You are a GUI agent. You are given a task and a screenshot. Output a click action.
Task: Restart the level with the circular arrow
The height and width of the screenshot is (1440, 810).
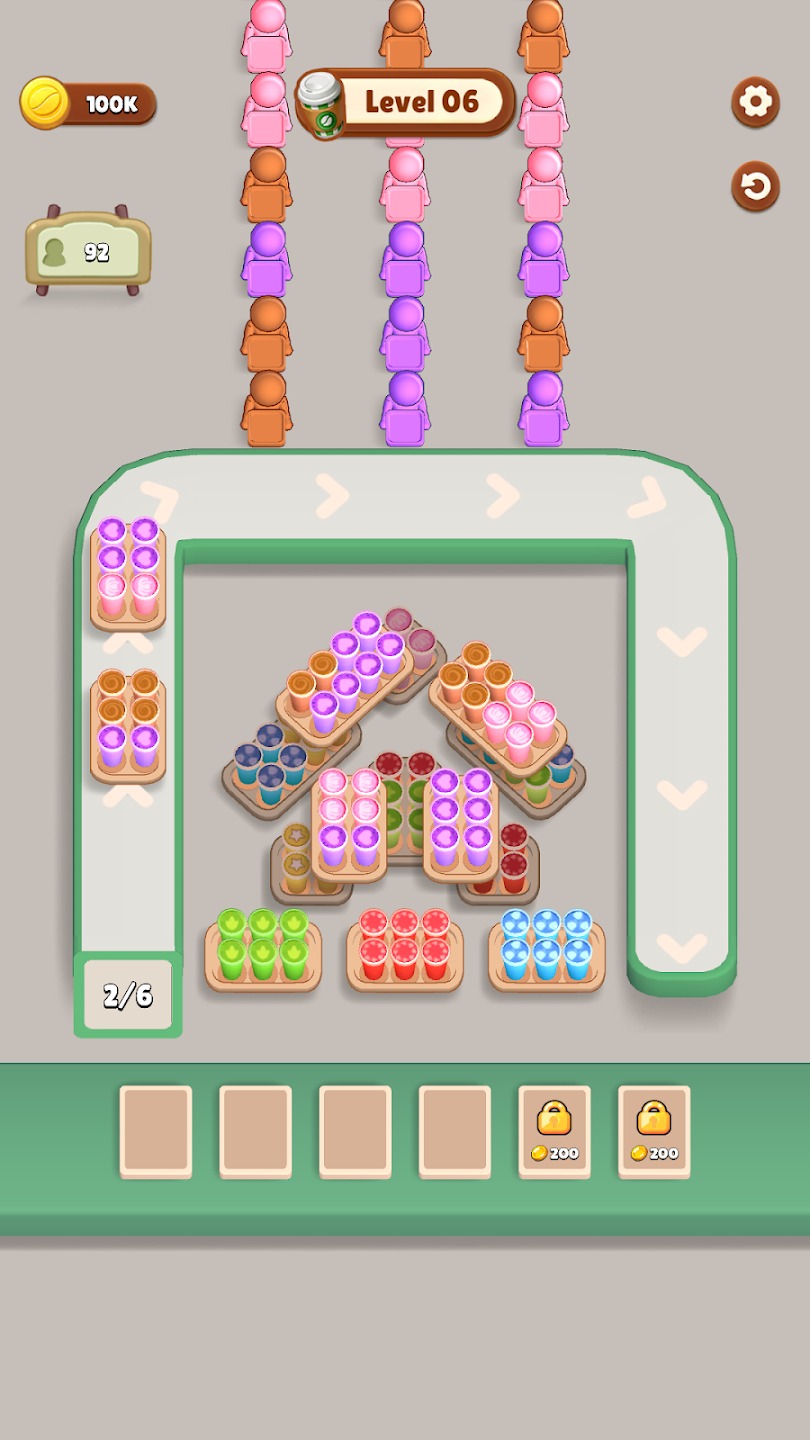755,186
